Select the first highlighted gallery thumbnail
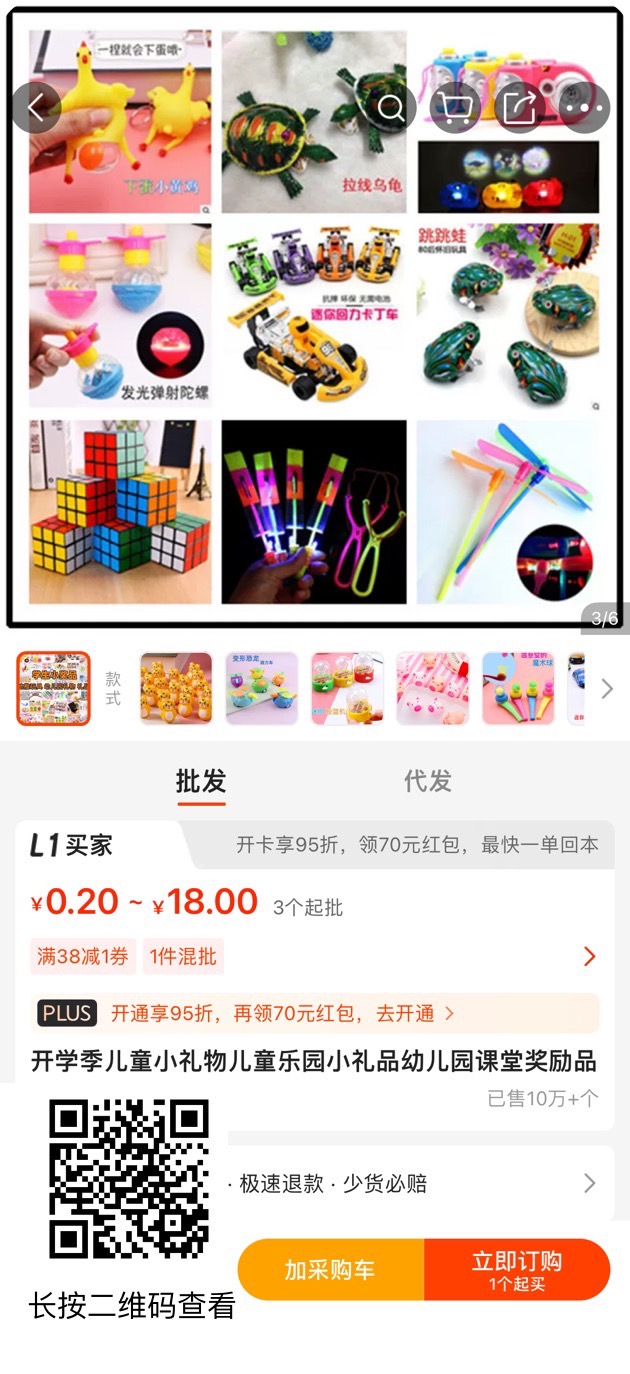630x1374 pixels. [53, 688]
